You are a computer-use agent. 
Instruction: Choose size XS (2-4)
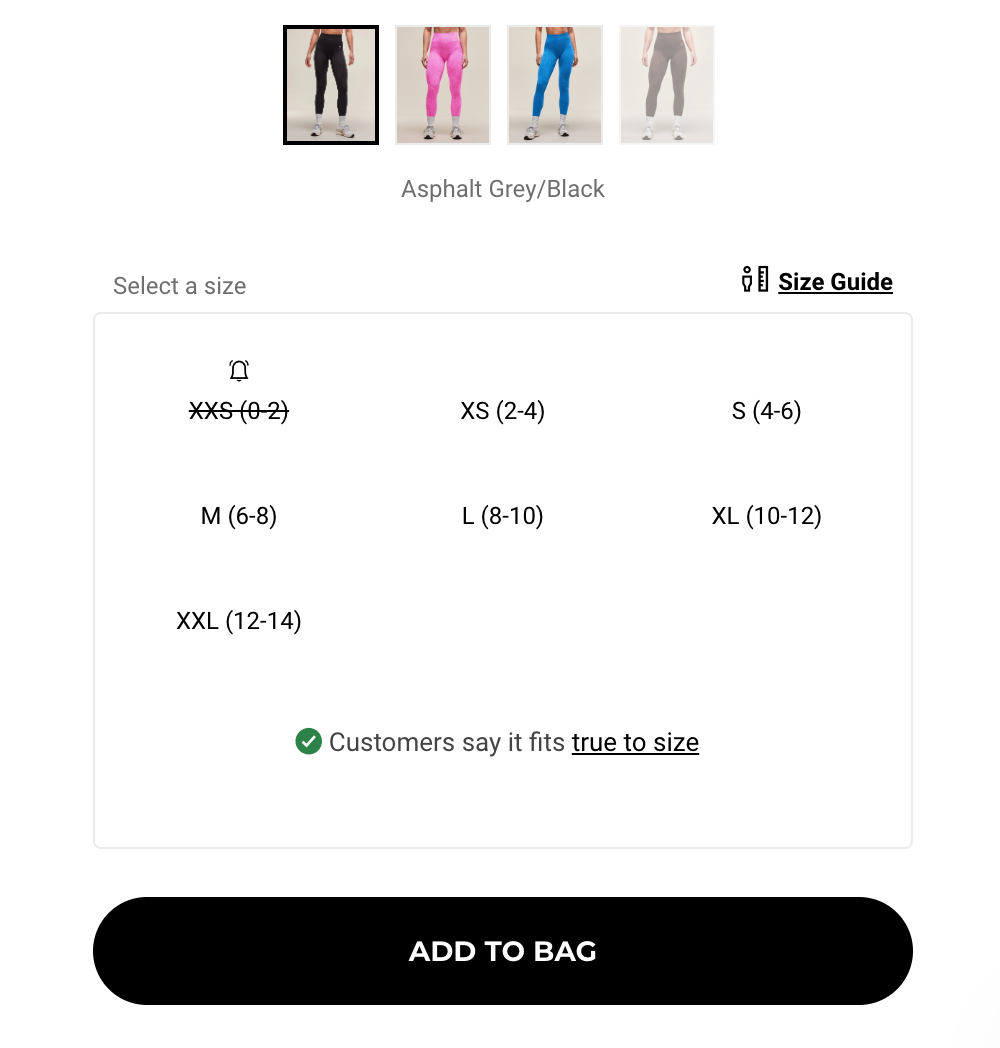click(503, 411)
